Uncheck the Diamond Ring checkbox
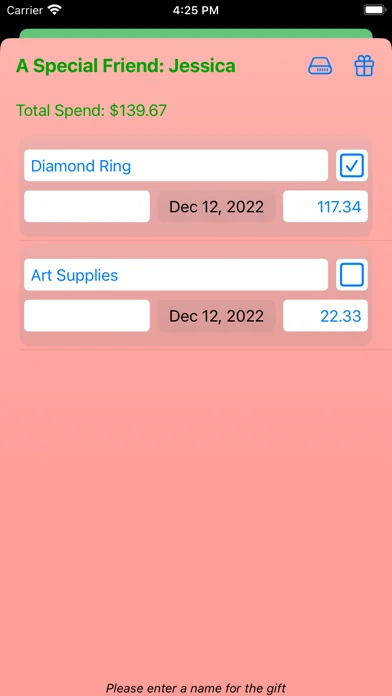 click(352, 166)
